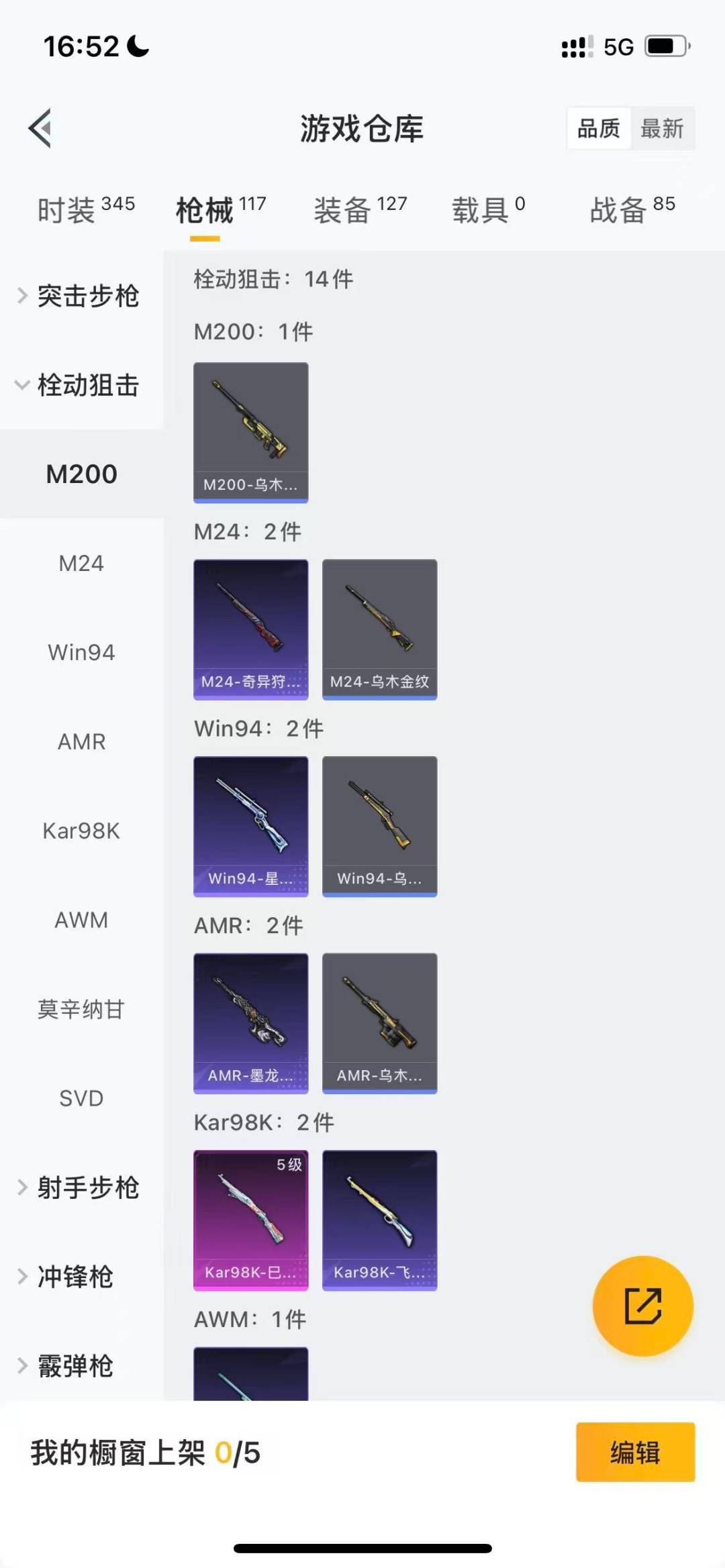Open the level 5 Kar98K skin
Screen dimensions: 725x1568
point(251,1220)
